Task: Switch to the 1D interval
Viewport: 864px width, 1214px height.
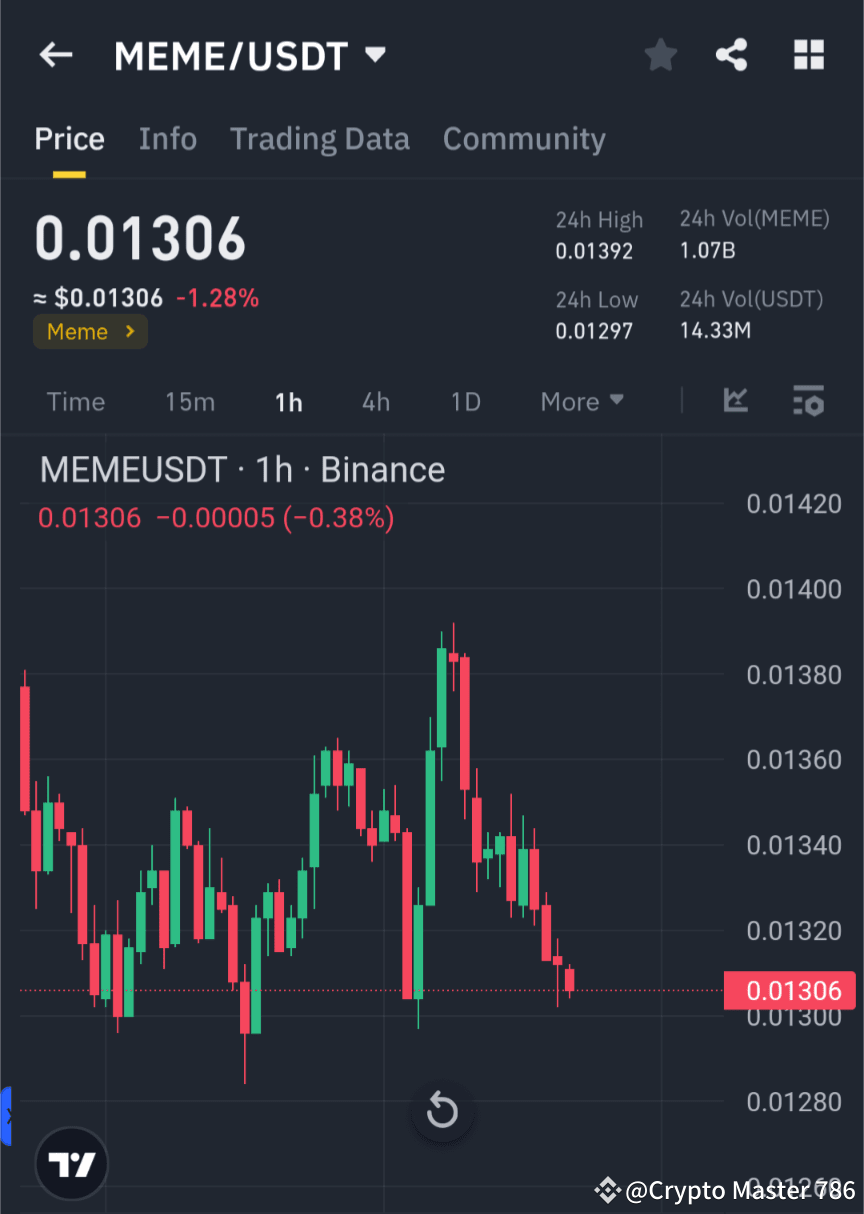Action: pyautogui.click(x=465, y=401)
